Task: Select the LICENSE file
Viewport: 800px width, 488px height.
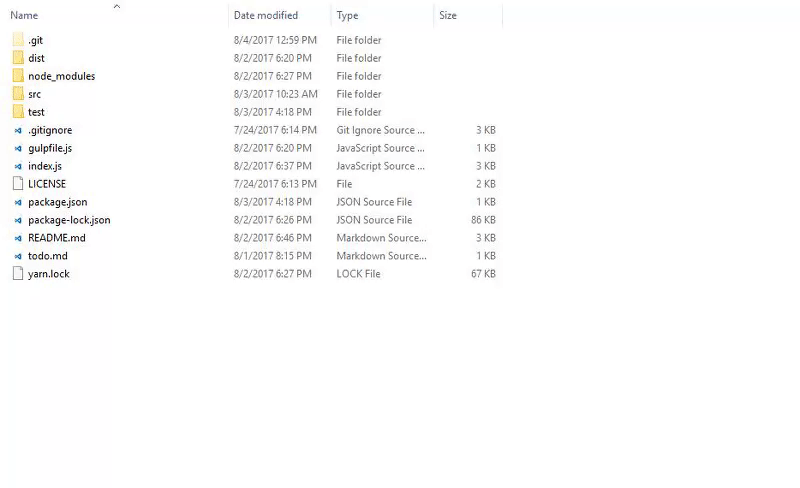Action: 47,184
